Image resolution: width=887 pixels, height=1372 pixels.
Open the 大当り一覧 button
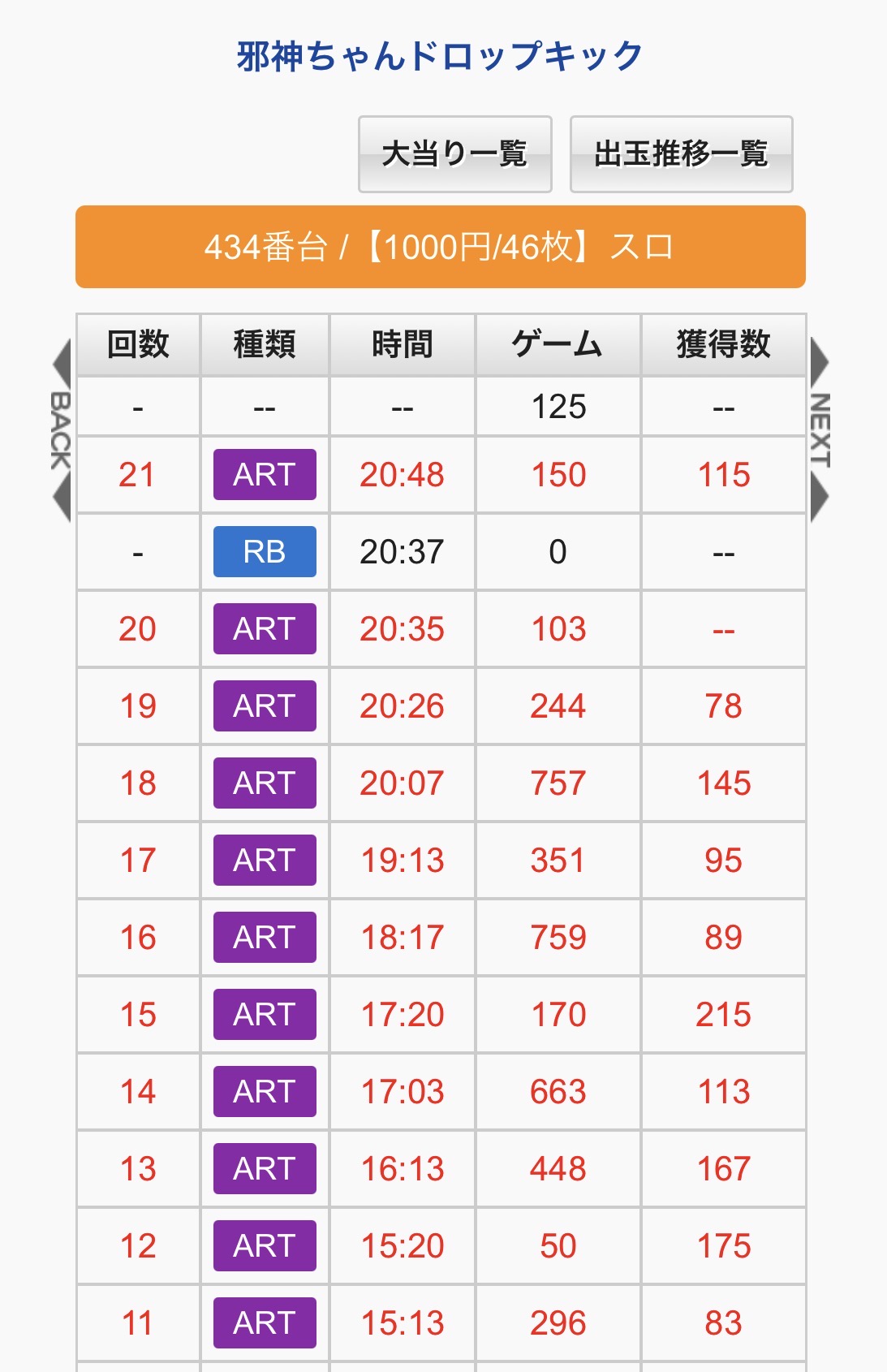coord(455,154)
